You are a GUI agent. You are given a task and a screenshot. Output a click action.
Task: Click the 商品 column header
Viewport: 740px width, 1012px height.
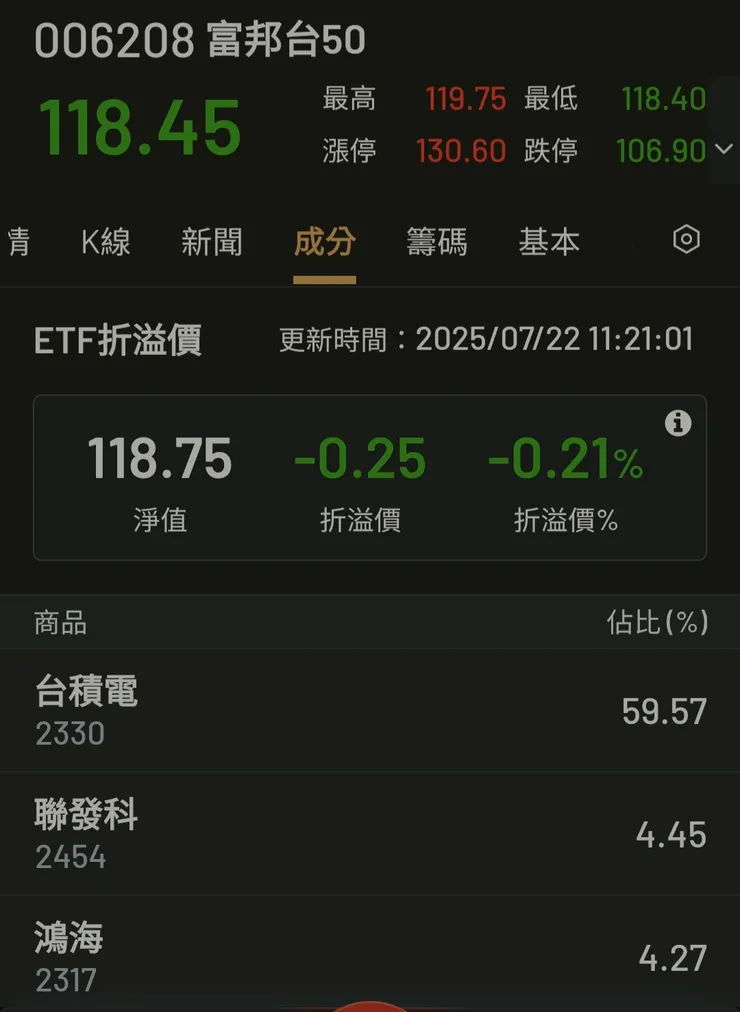click(x=60, y=622)
